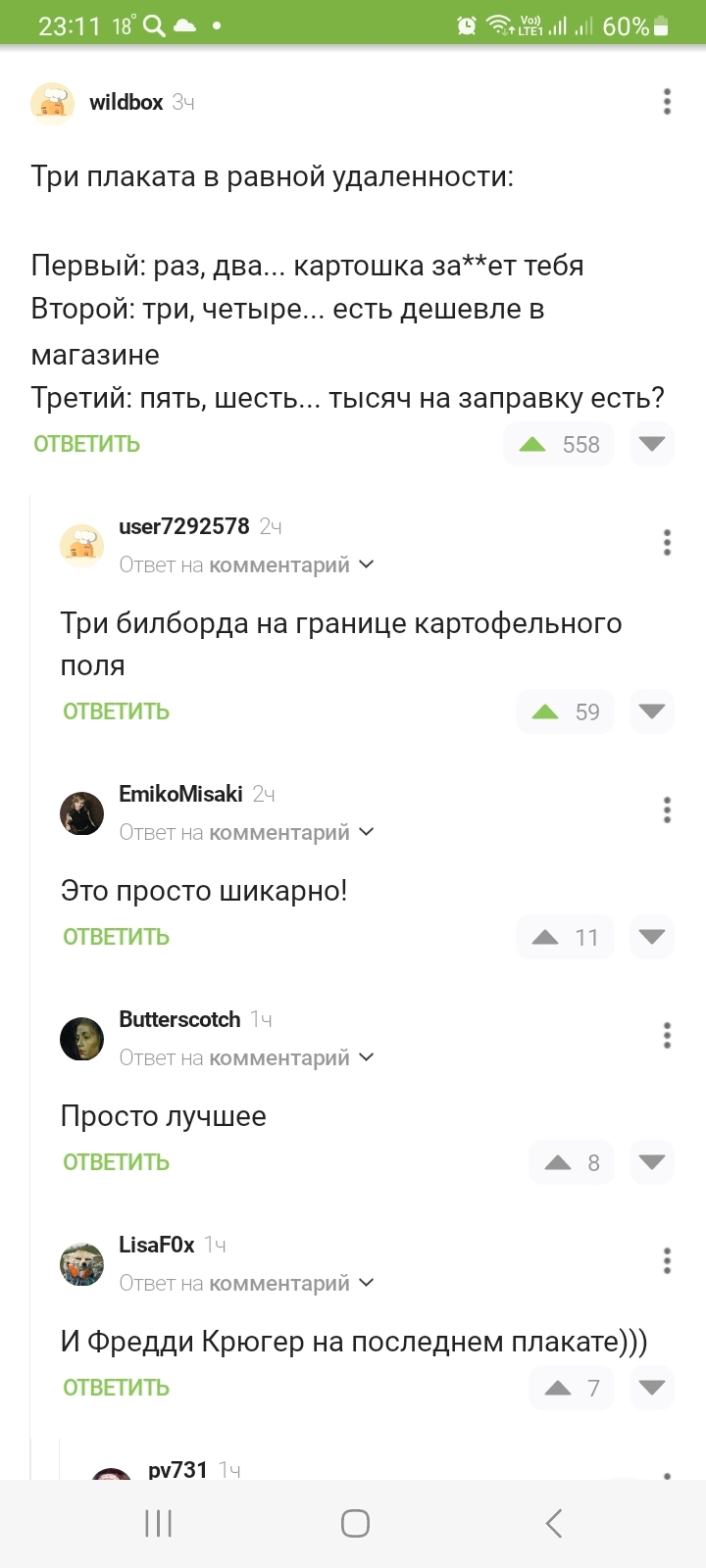Open recent apps from navigation bar
Image resolution: width=706 pixels, height=1568 pixels.
(x=158, y=1523)
